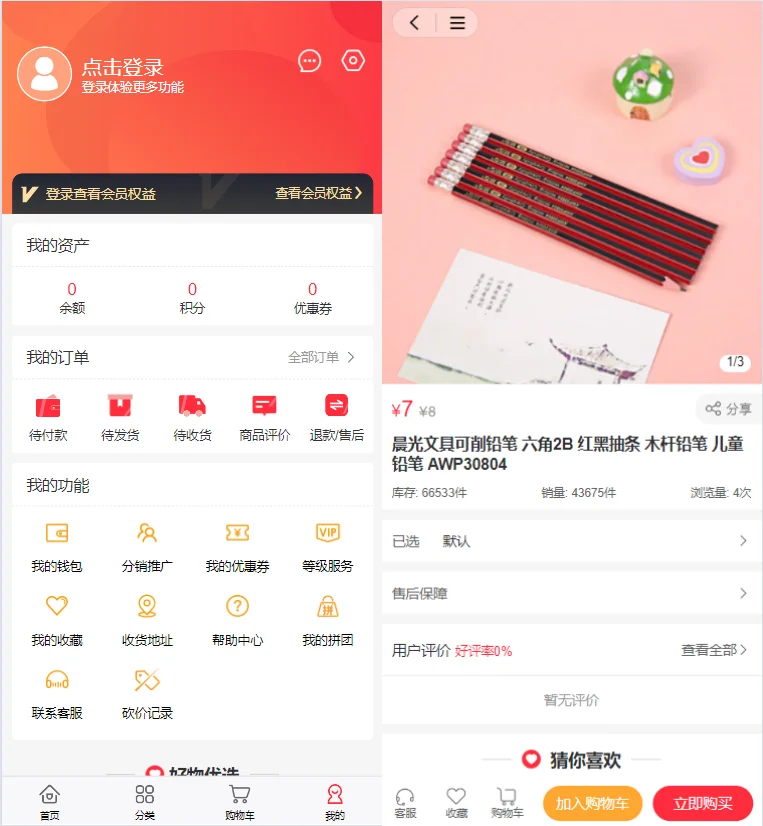Go back using the arrow above the product photo
This screenshot has height=826, width=763.
415,23
